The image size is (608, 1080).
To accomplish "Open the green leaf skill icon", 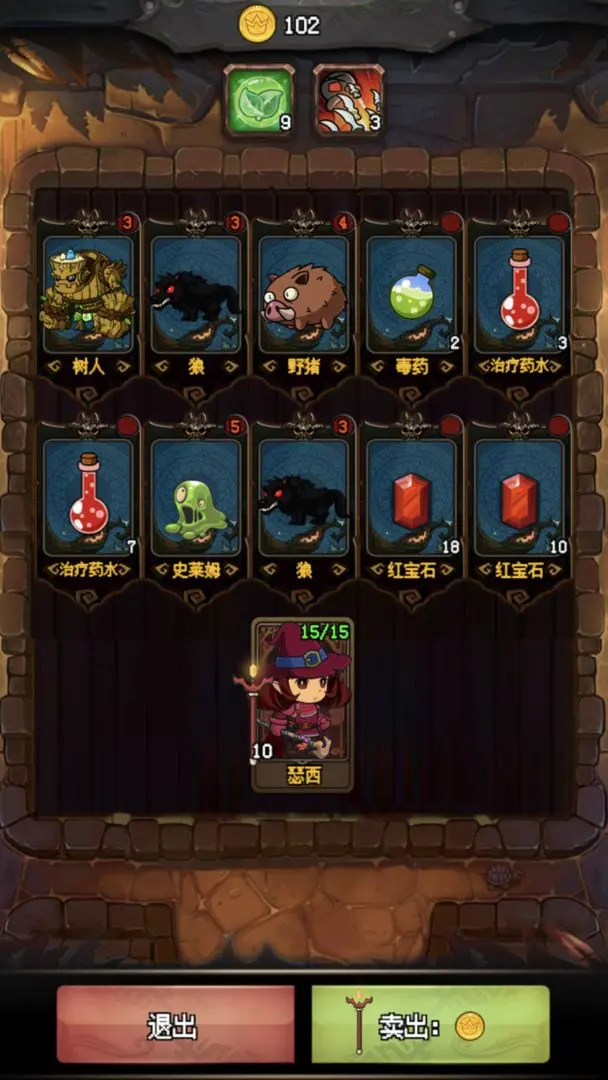I will click(258, 101).
